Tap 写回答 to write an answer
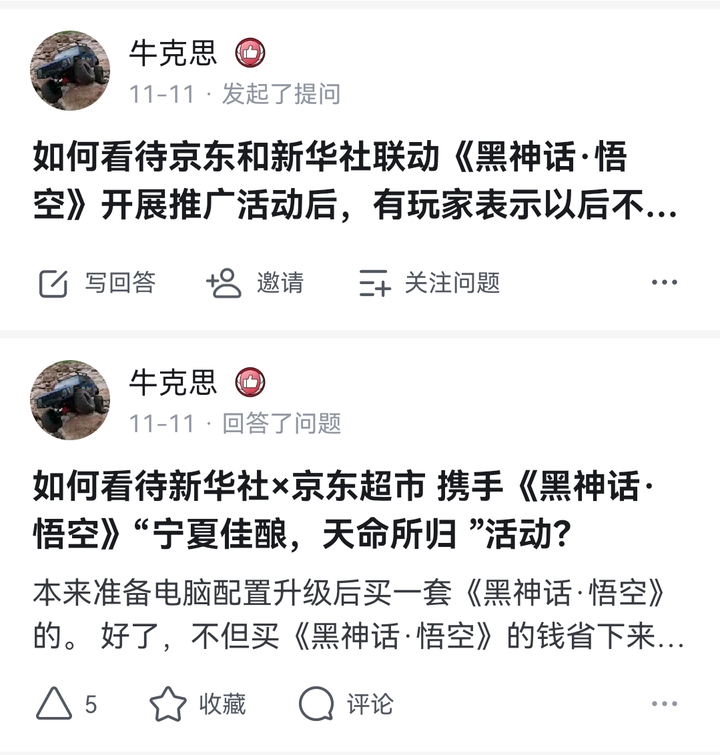720x755 pixels. 97,283
